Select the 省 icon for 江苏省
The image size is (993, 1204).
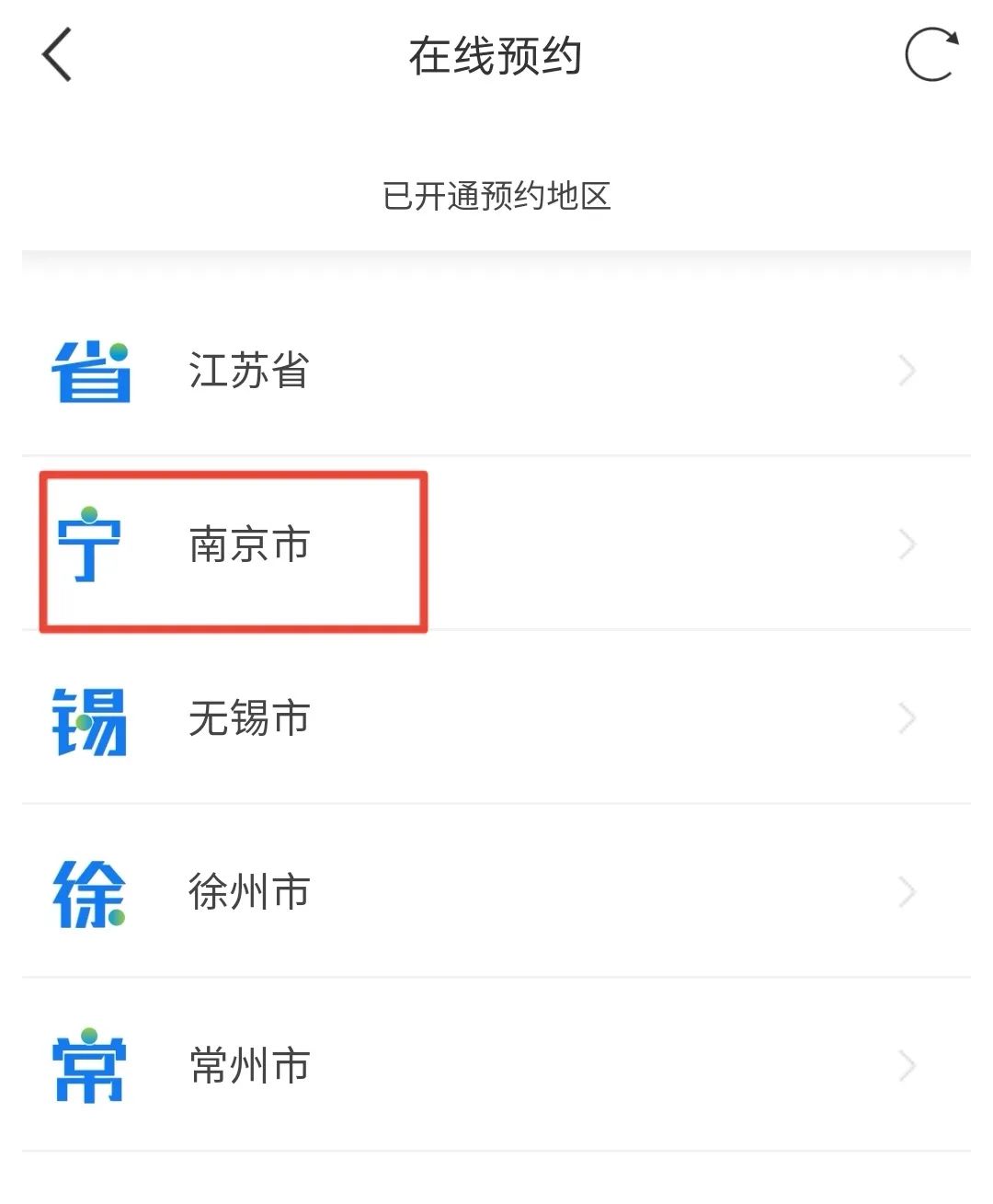[92, 371]
